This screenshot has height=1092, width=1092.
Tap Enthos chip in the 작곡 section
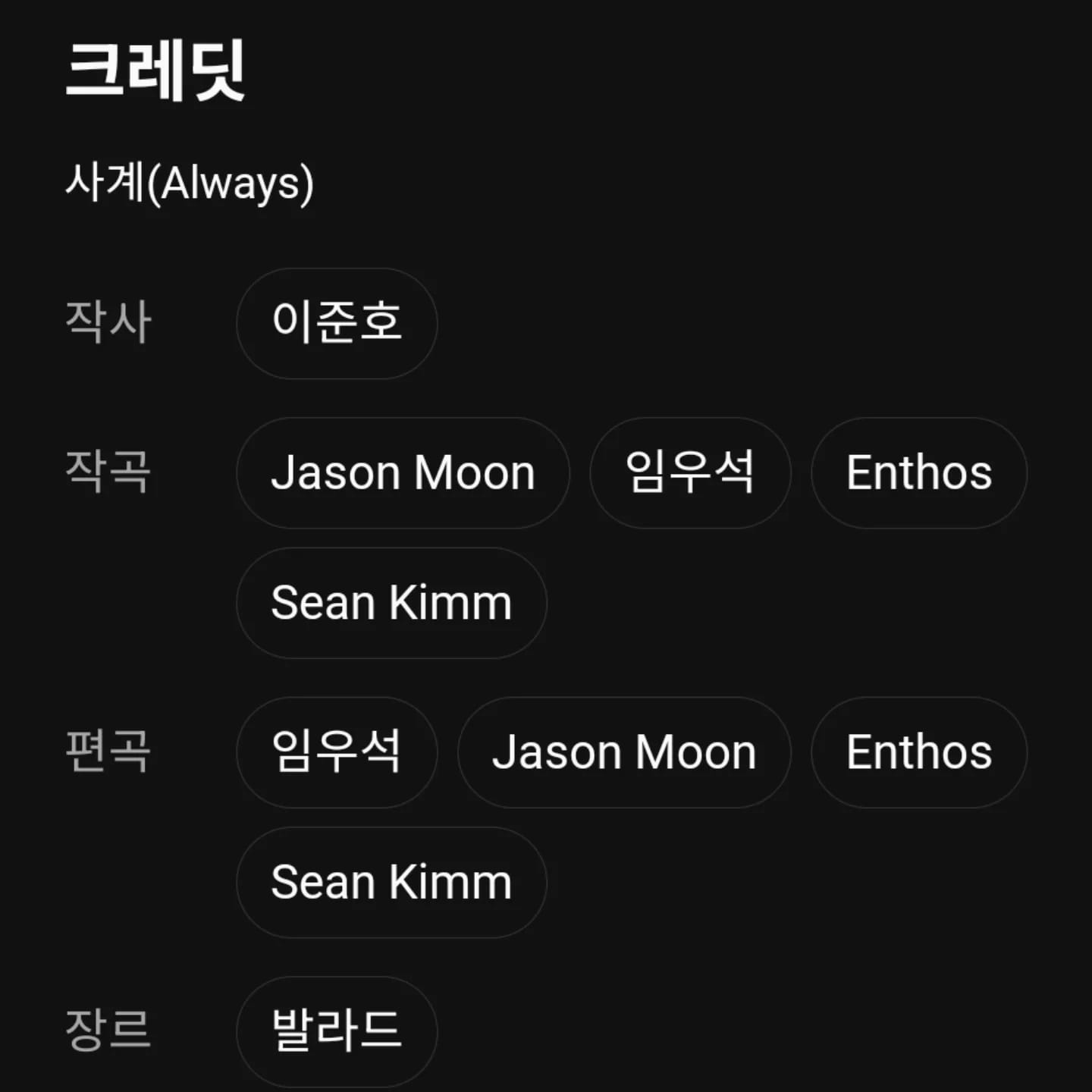pyautogui.click(x=918, y=472)
